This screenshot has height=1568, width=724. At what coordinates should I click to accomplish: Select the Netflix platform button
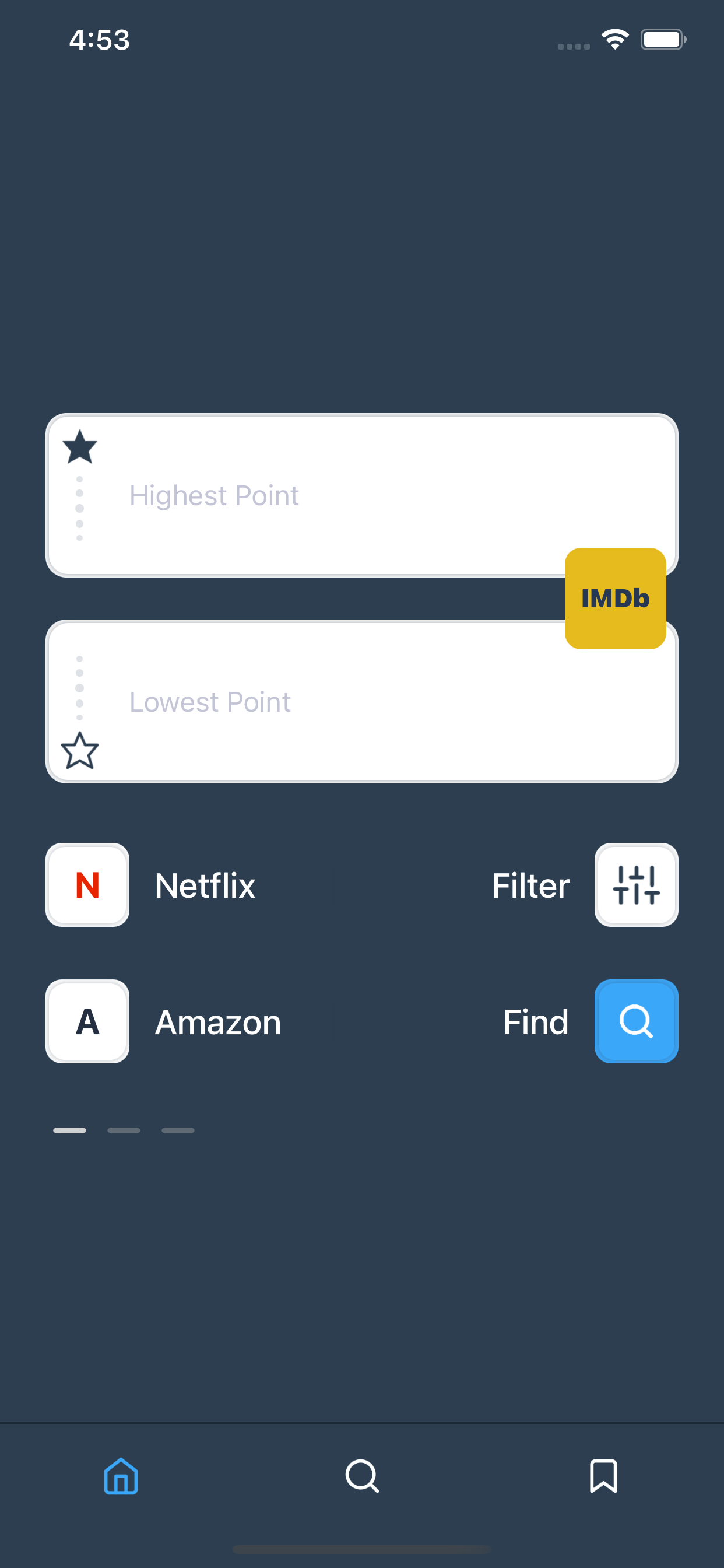(x=87, y=885)
